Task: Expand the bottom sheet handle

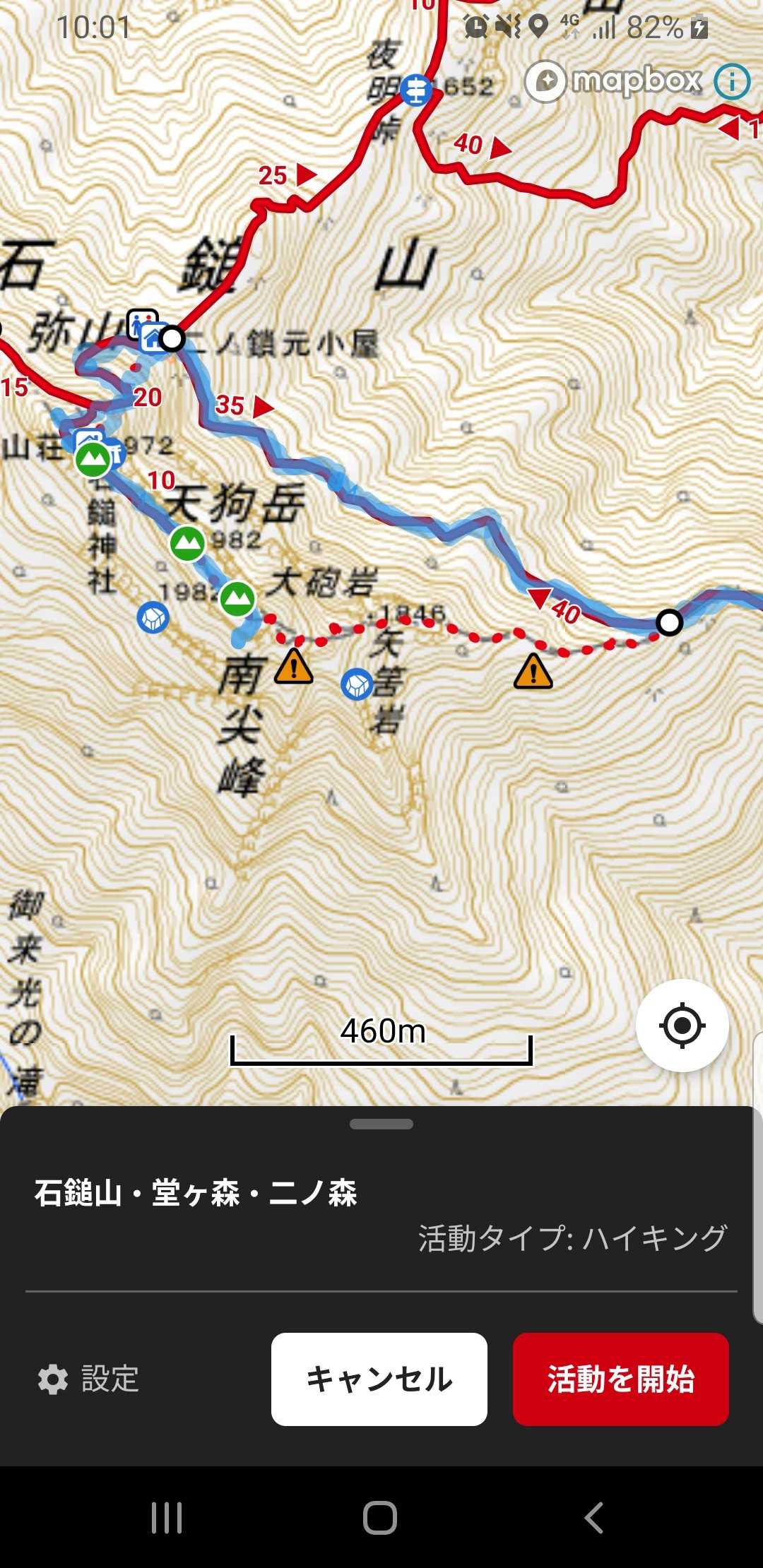Action: click(x=381, y=1124)
